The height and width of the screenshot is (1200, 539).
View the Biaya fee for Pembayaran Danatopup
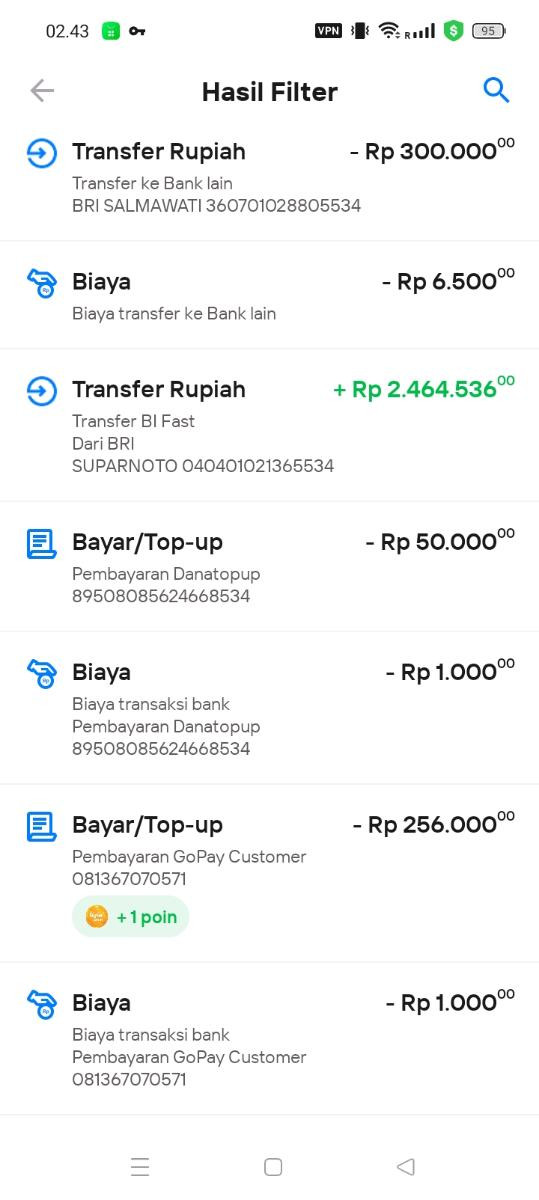pos(270,708)
